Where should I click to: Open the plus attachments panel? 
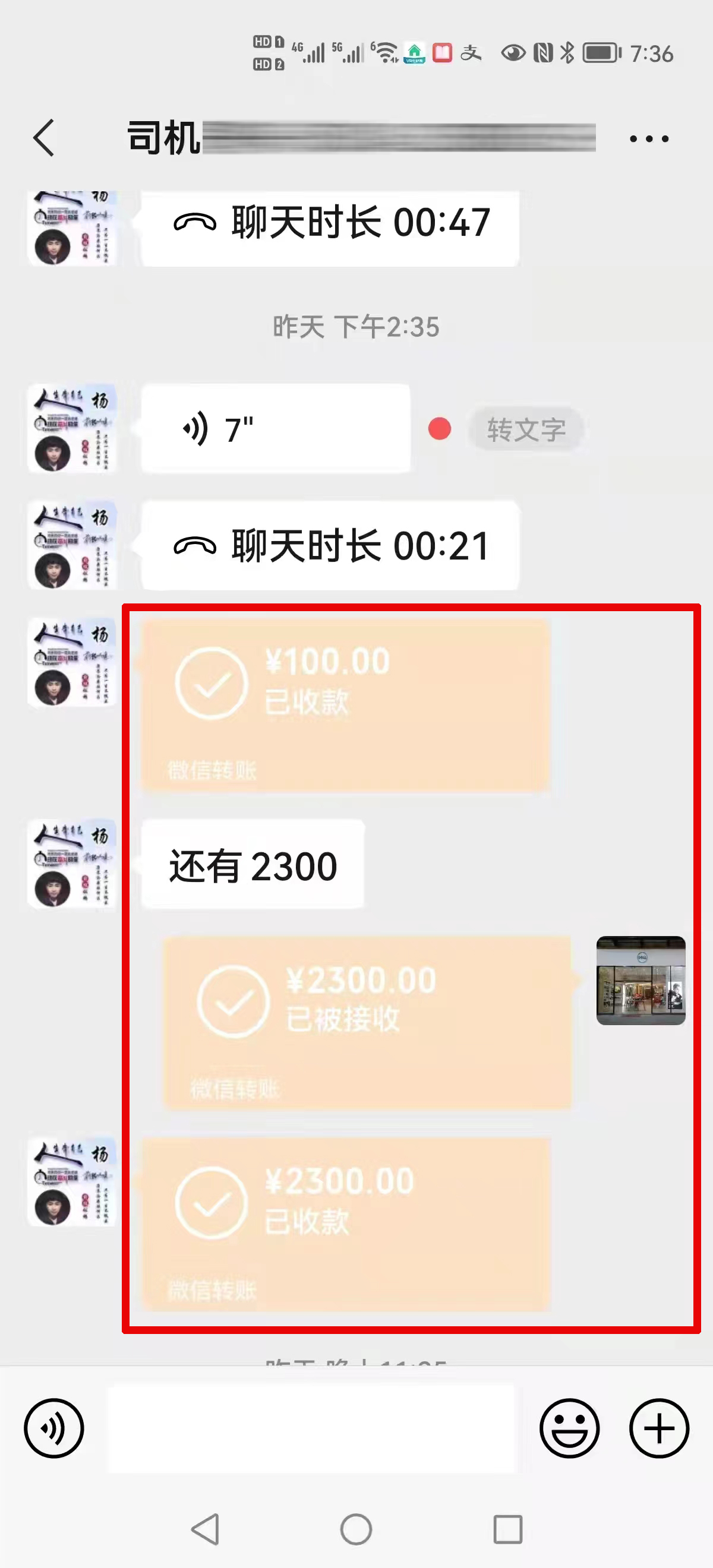point(659,1428)
